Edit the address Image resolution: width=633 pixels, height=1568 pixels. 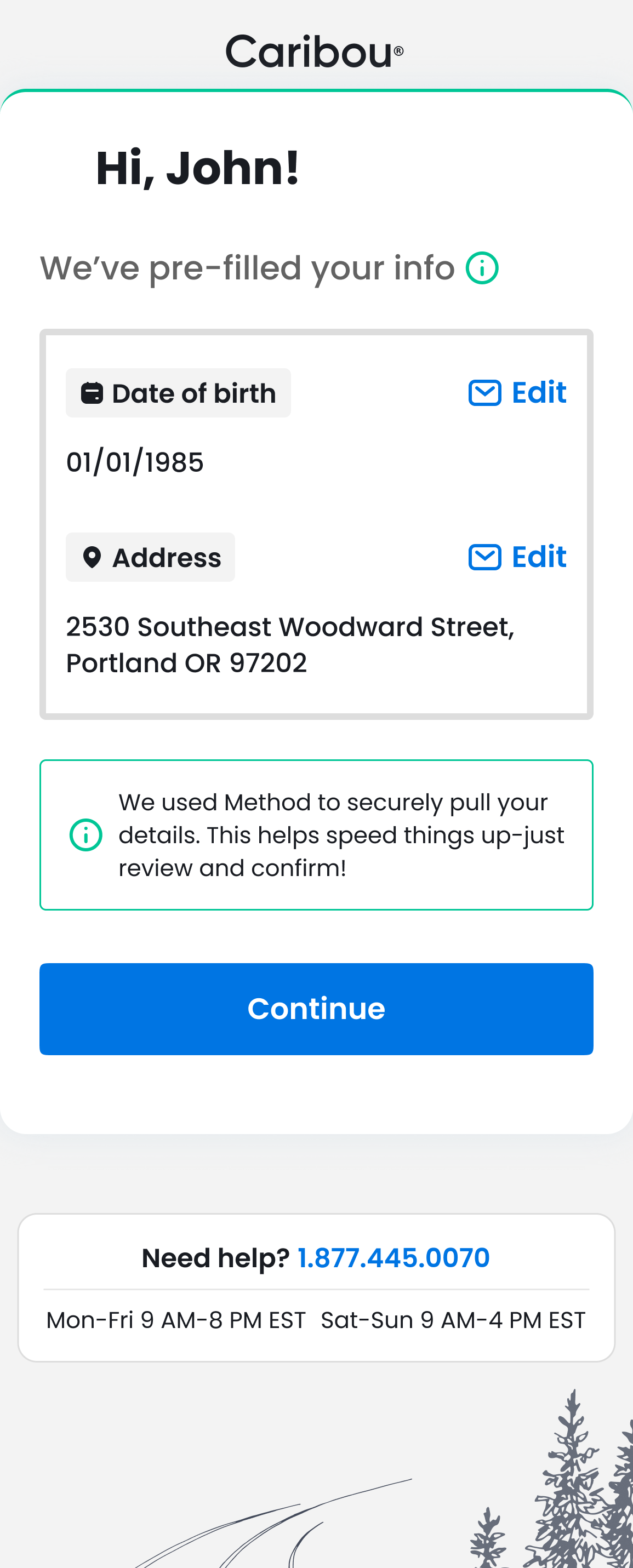point(518,557)
